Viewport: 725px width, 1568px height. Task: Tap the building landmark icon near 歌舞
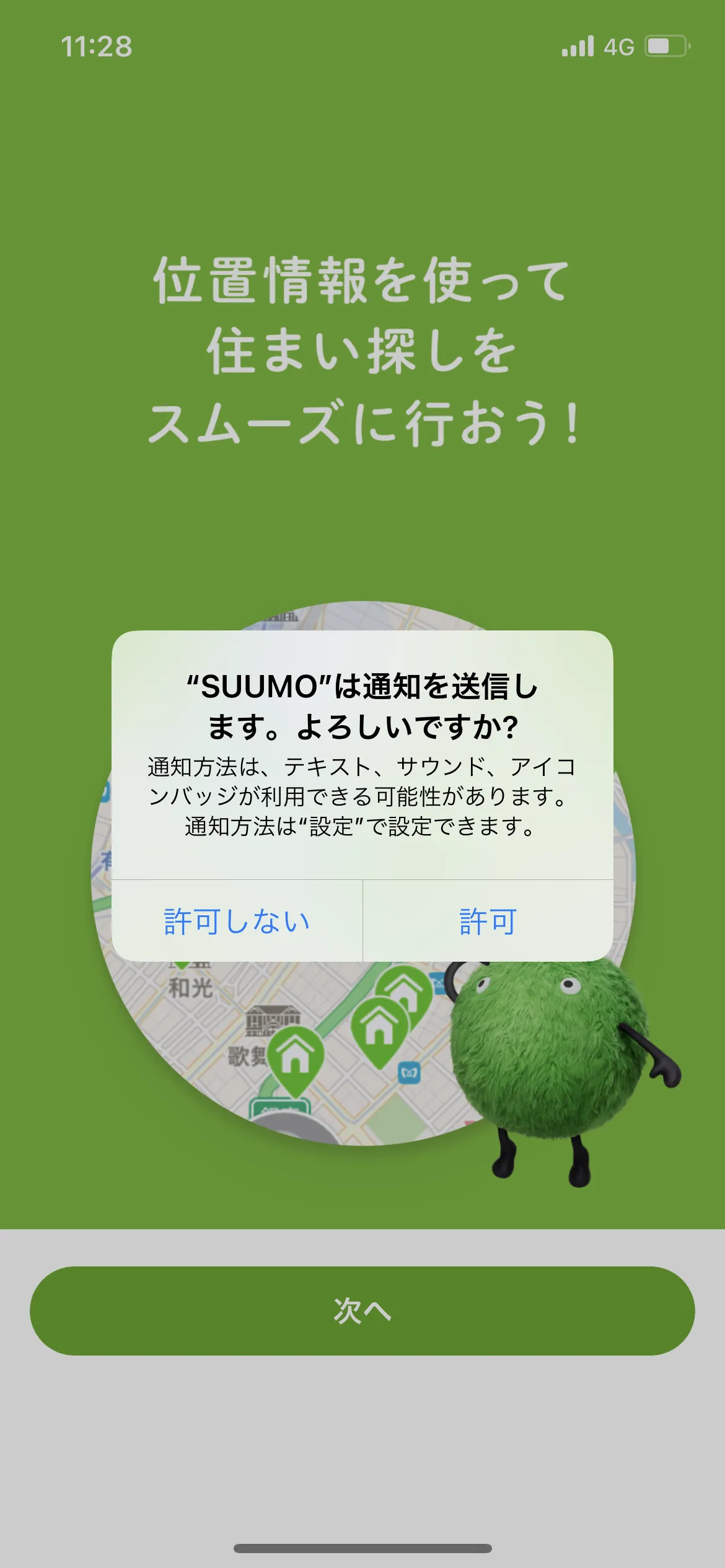point(273,1019)
